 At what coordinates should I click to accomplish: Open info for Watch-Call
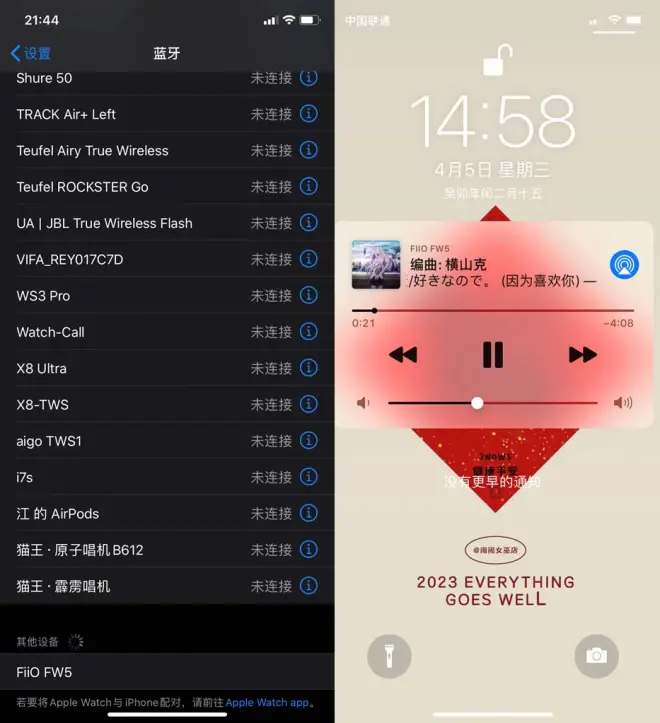(309, 332)
